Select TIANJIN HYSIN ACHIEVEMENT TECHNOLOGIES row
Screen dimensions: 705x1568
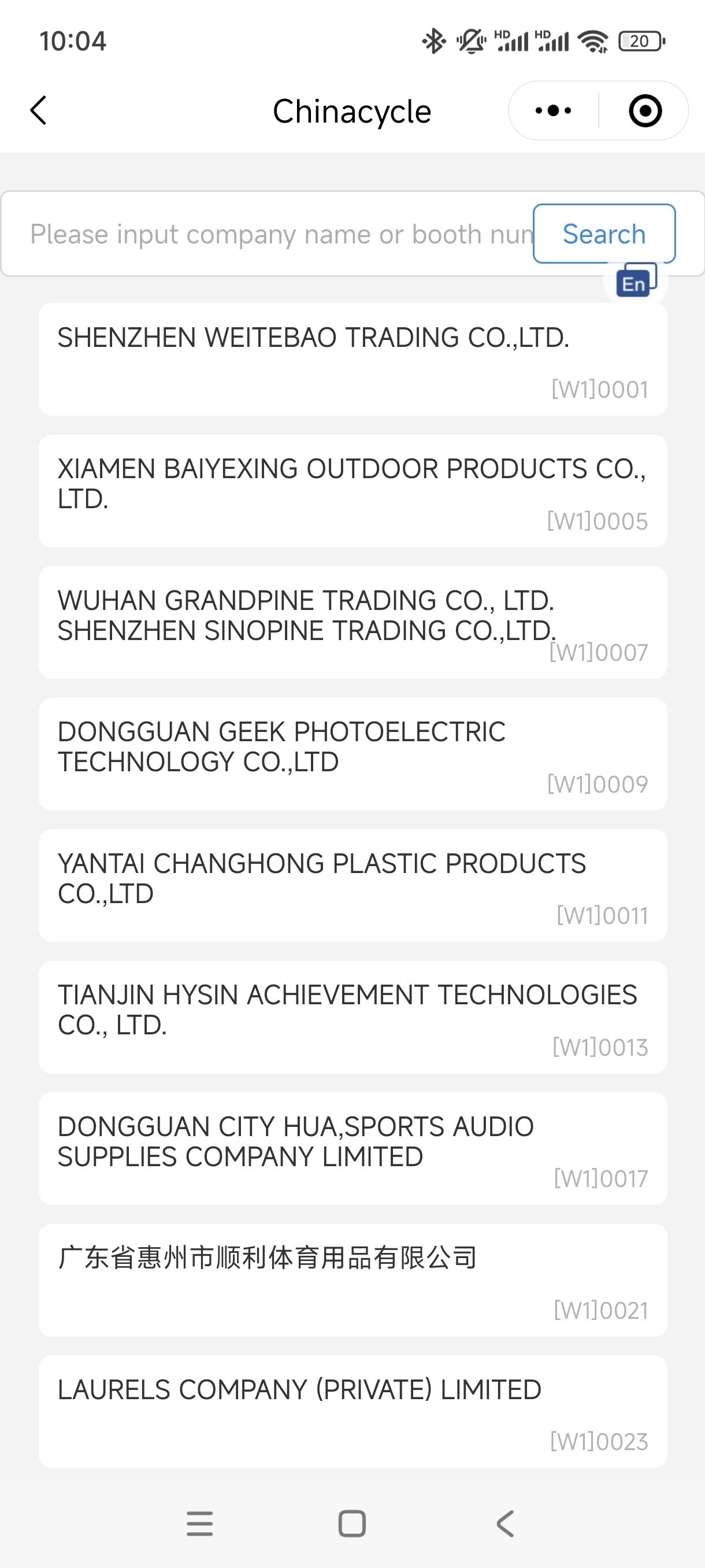[x=353, y=1017]
